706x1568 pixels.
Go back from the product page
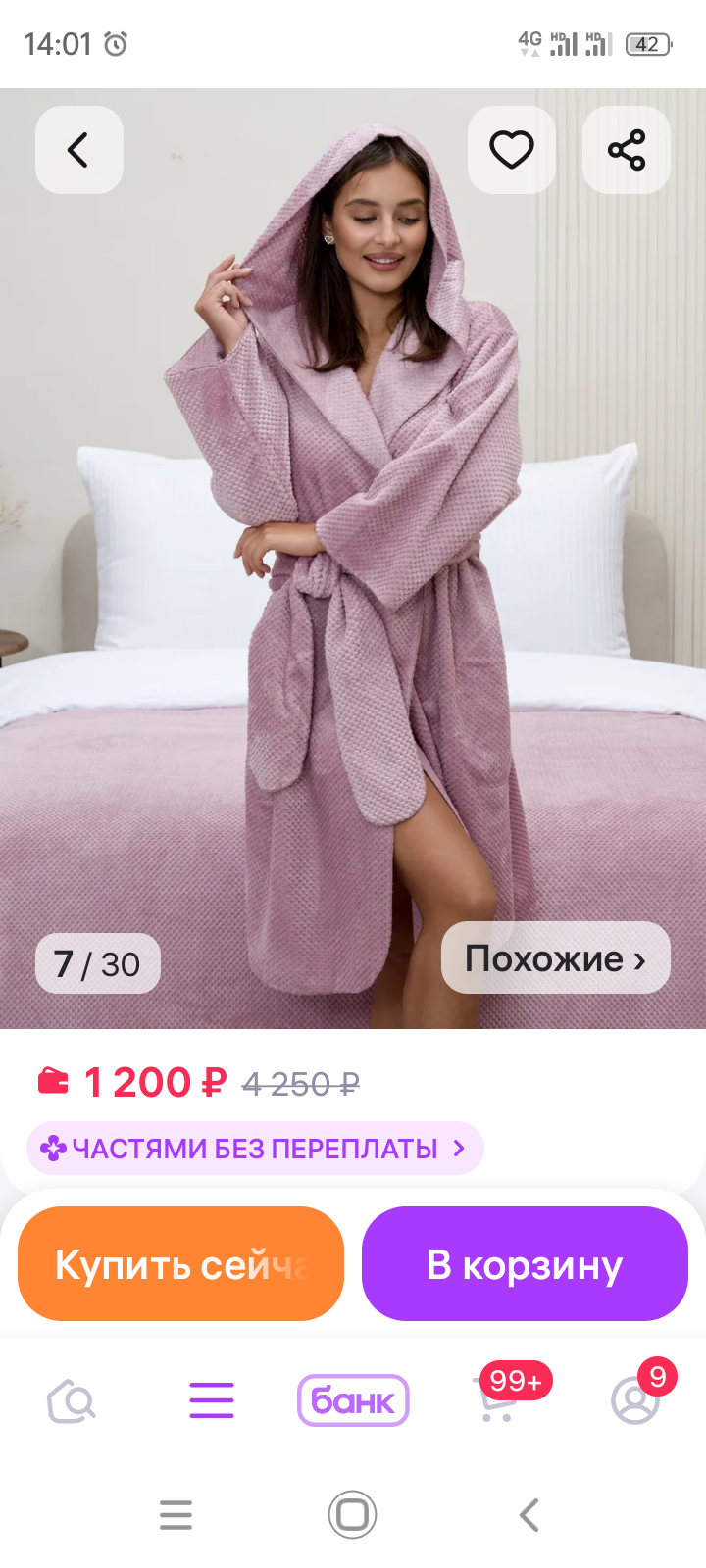[x=78, y=150]
